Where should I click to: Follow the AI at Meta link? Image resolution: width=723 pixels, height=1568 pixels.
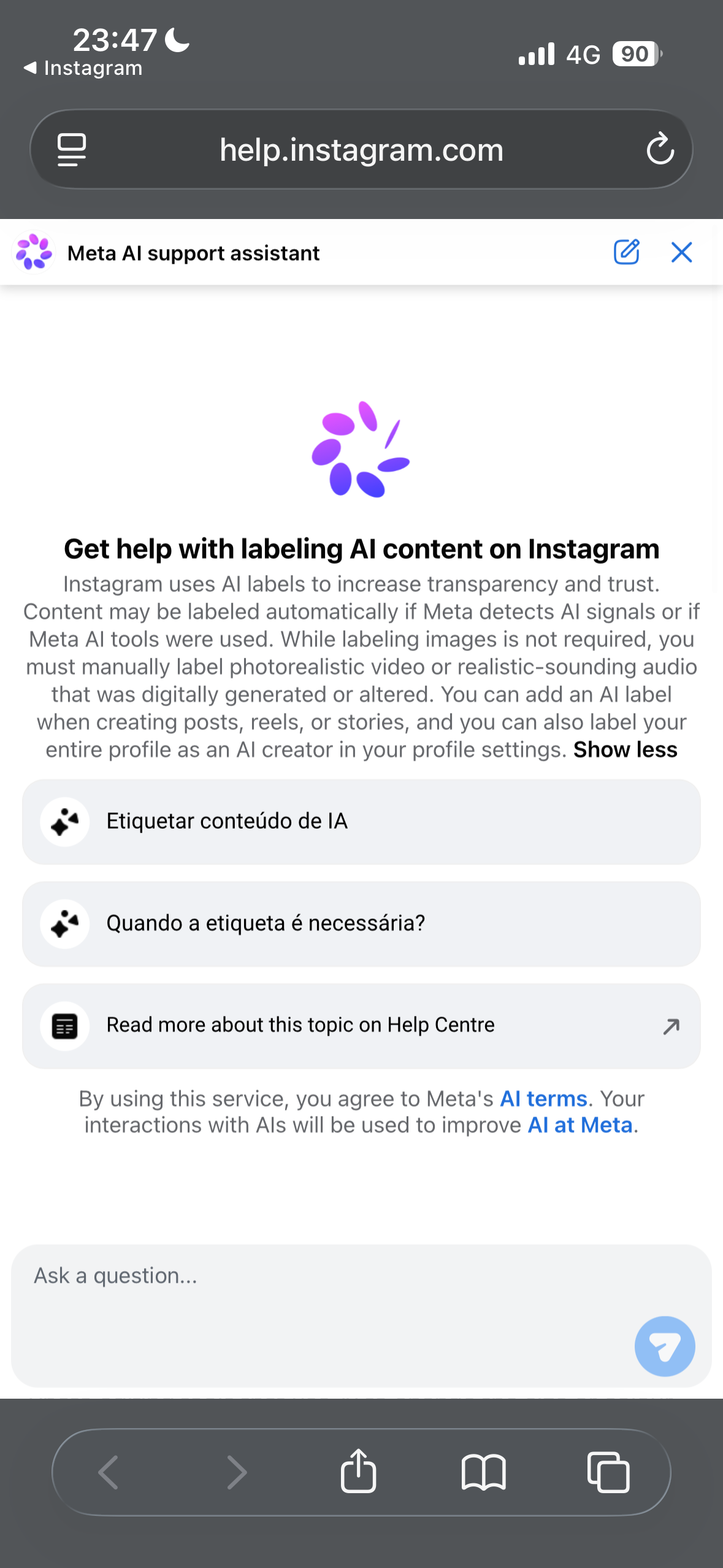580,1125
